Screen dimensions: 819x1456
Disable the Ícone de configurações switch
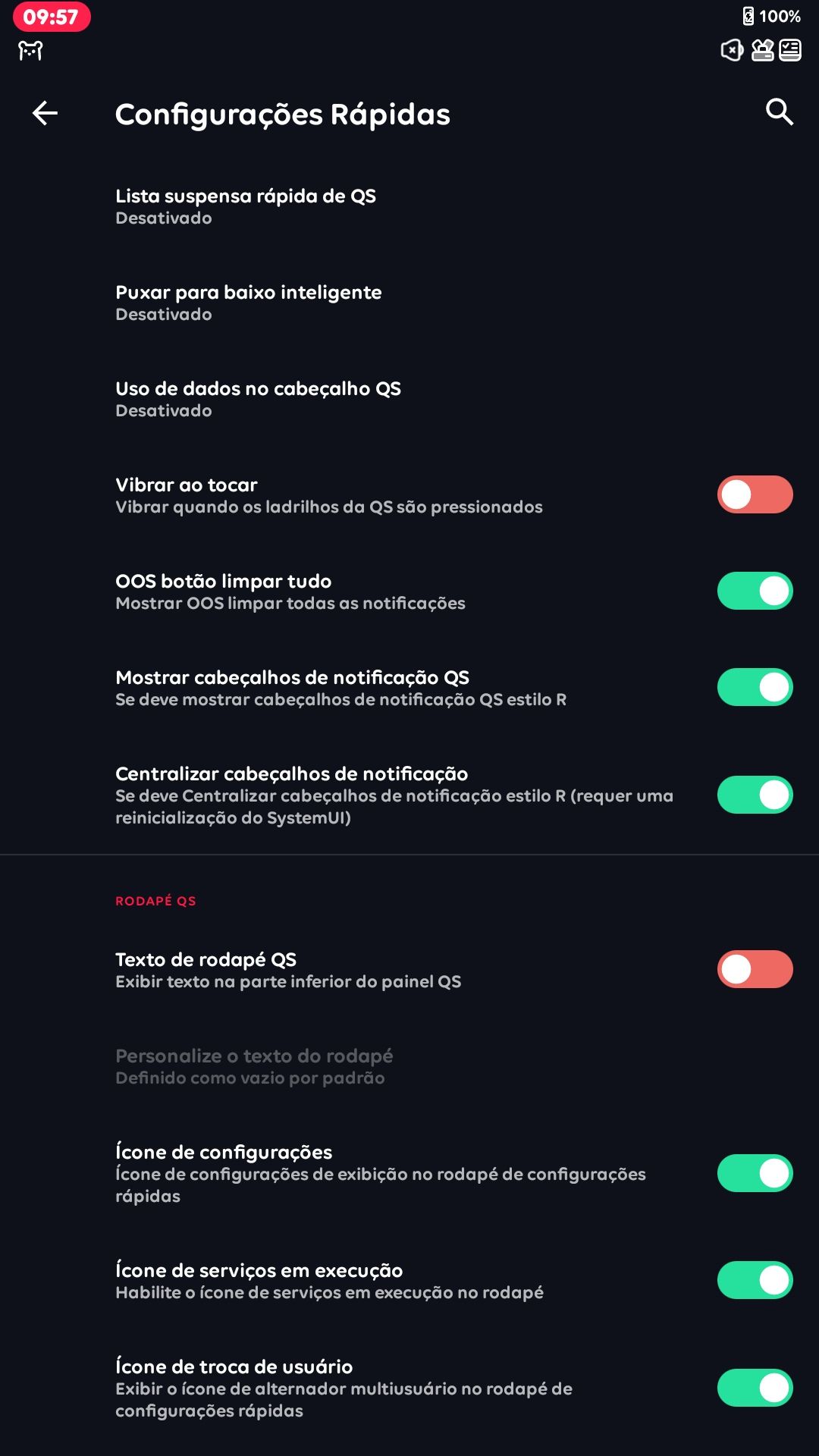[755, 1173]
